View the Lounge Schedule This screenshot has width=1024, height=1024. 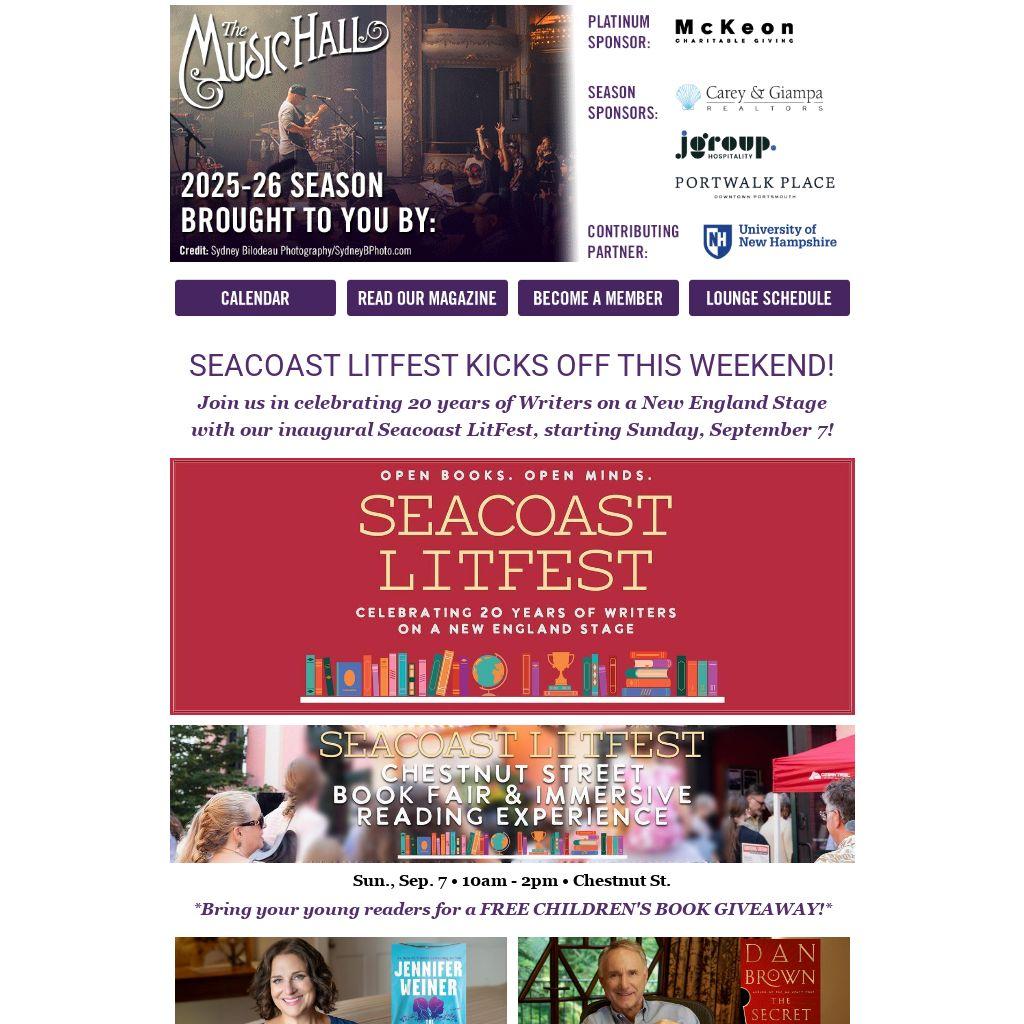tap(769, 298)
